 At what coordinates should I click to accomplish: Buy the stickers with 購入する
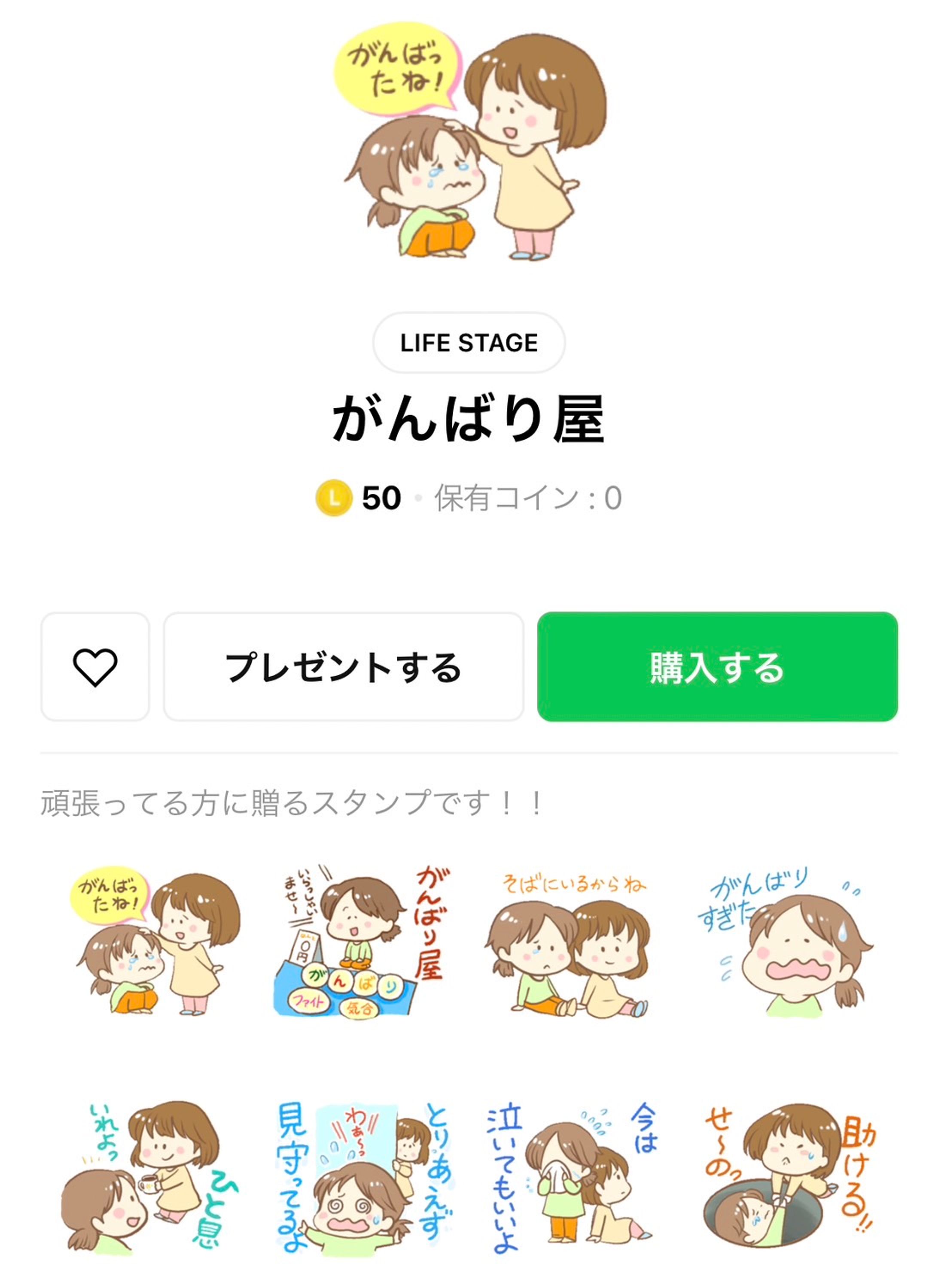tap(717, 666)
